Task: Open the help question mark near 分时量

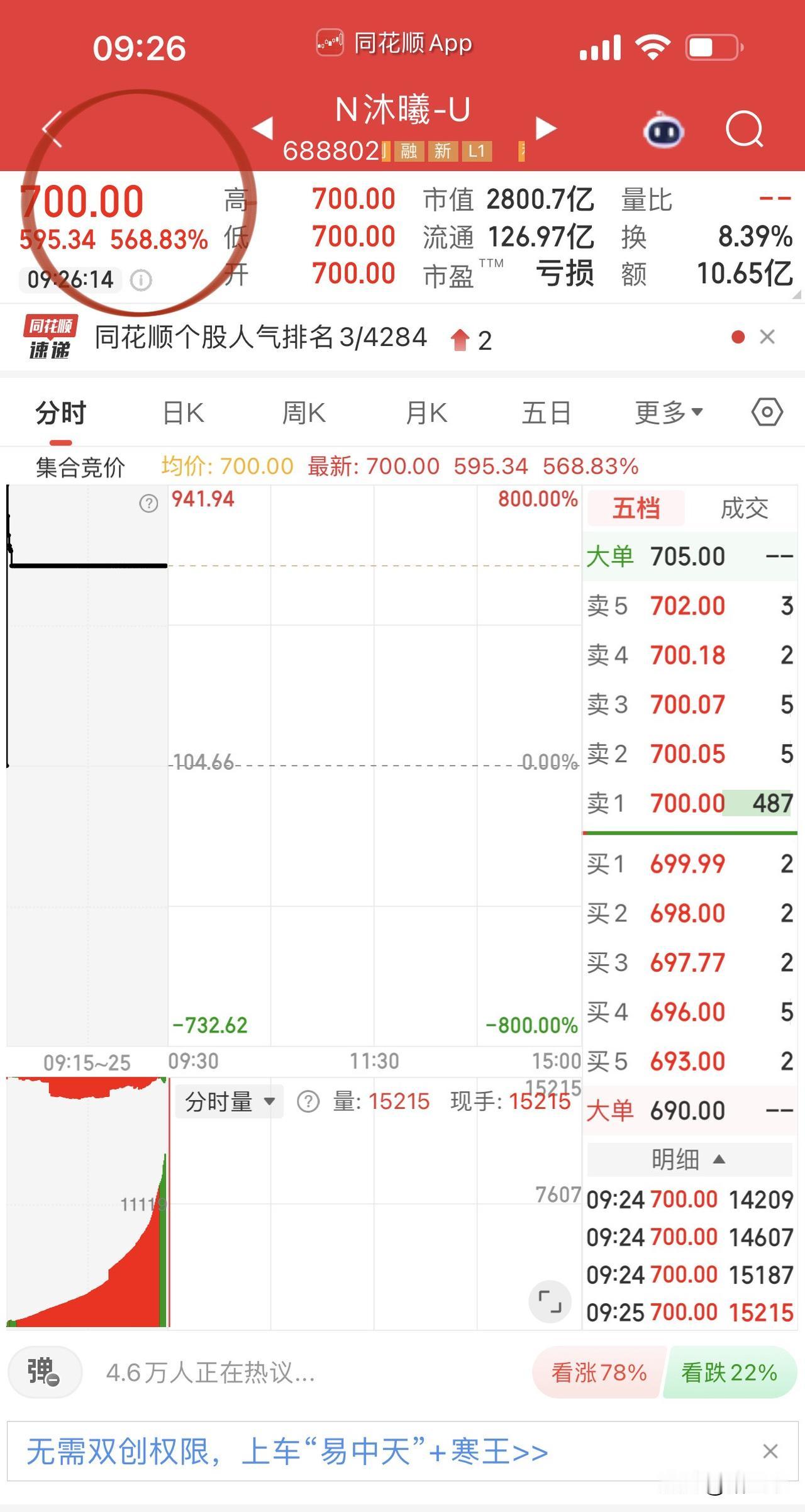Action: 308,1102
